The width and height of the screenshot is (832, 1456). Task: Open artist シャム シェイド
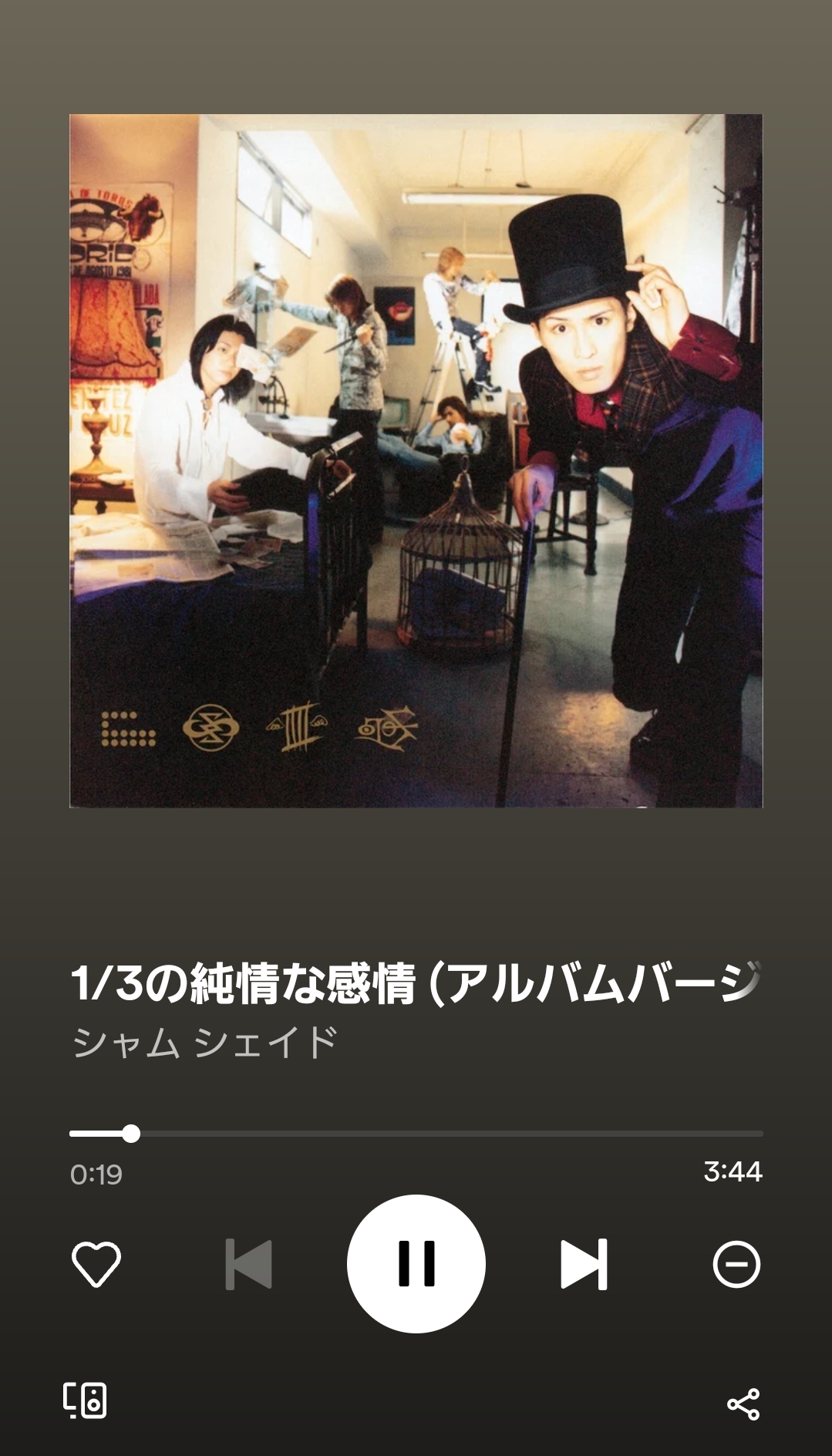pyautogui.click(x=205, y=1043)
